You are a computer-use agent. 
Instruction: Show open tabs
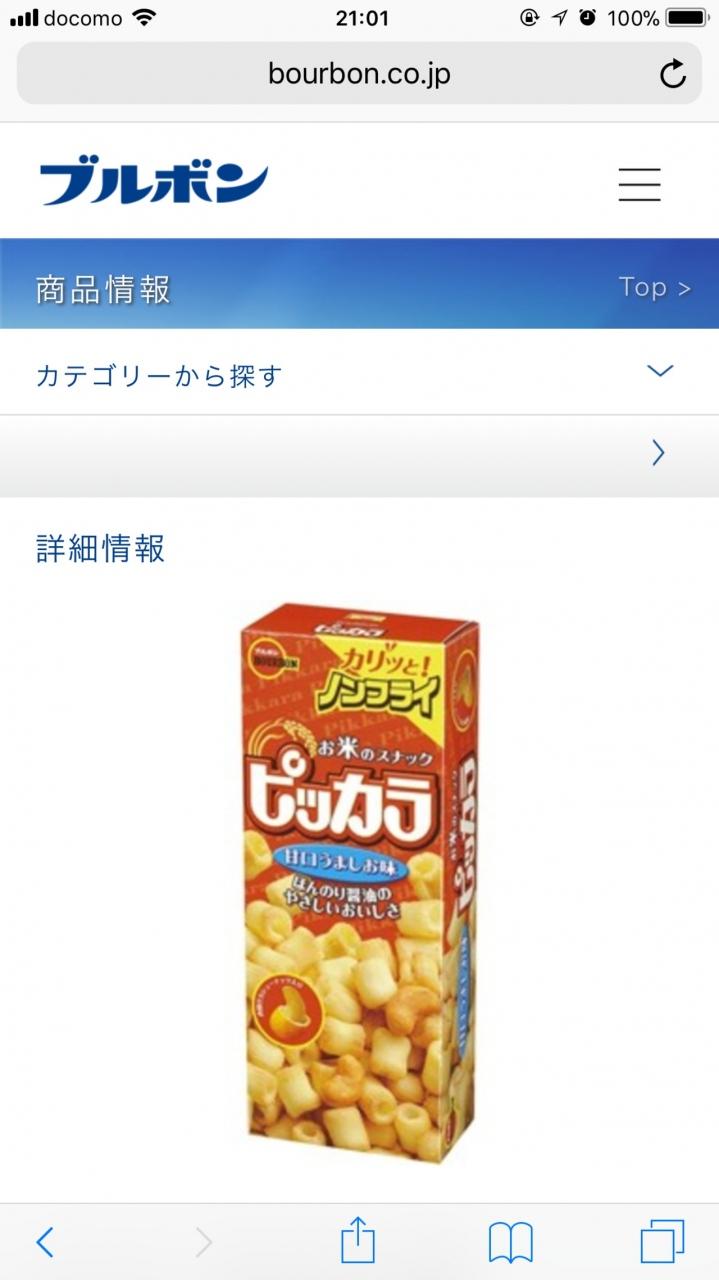tap(662, 1242)
